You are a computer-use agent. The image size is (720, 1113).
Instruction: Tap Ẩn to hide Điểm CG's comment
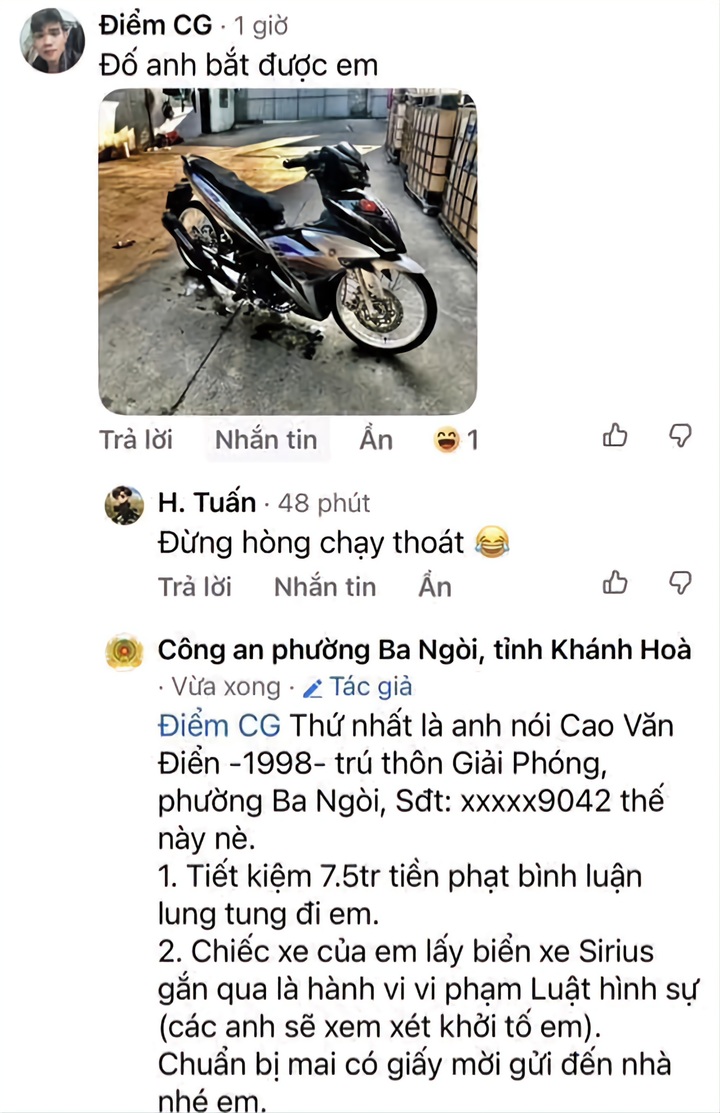tap(376, 439)
